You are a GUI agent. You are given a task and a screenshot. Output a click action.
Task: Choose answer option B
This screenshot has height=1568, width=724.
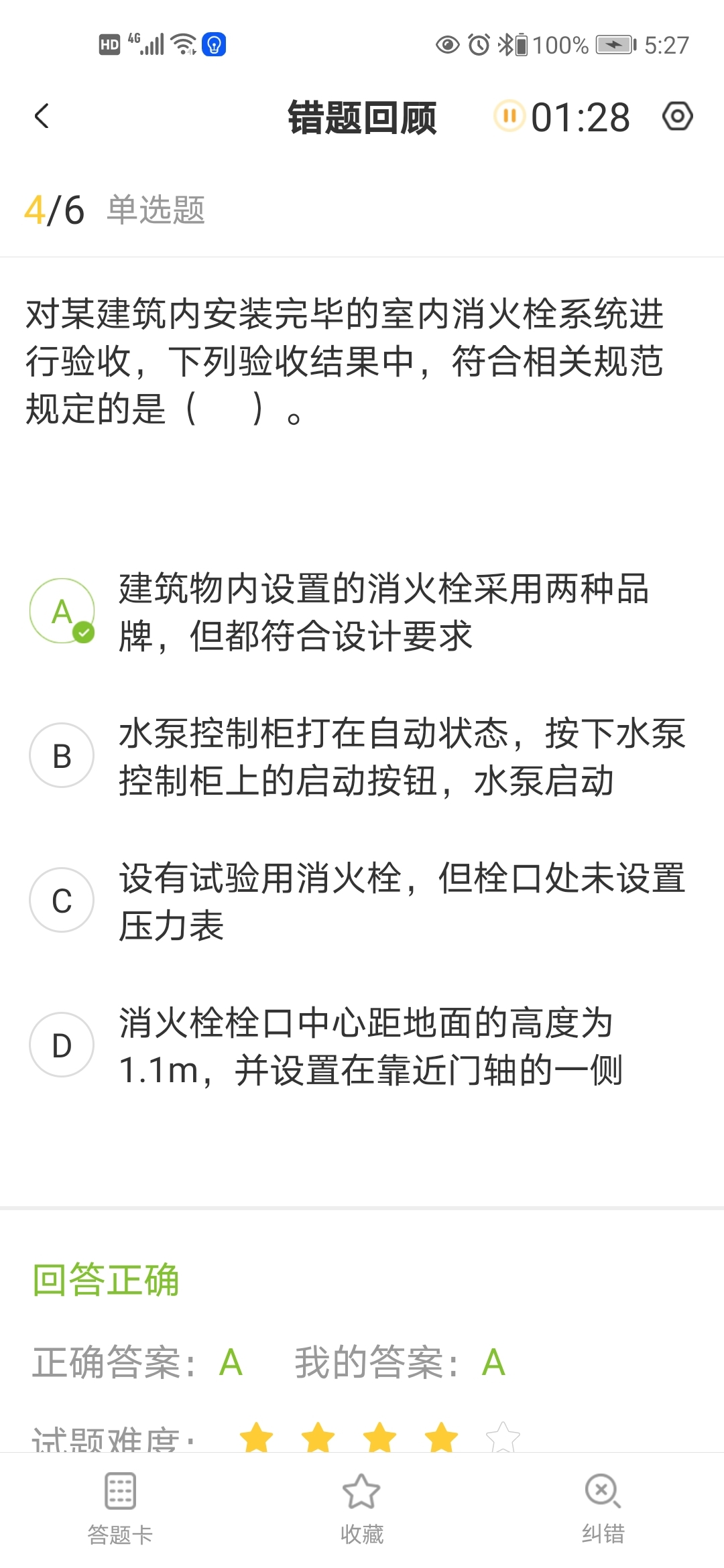click(x=62, y=756)
